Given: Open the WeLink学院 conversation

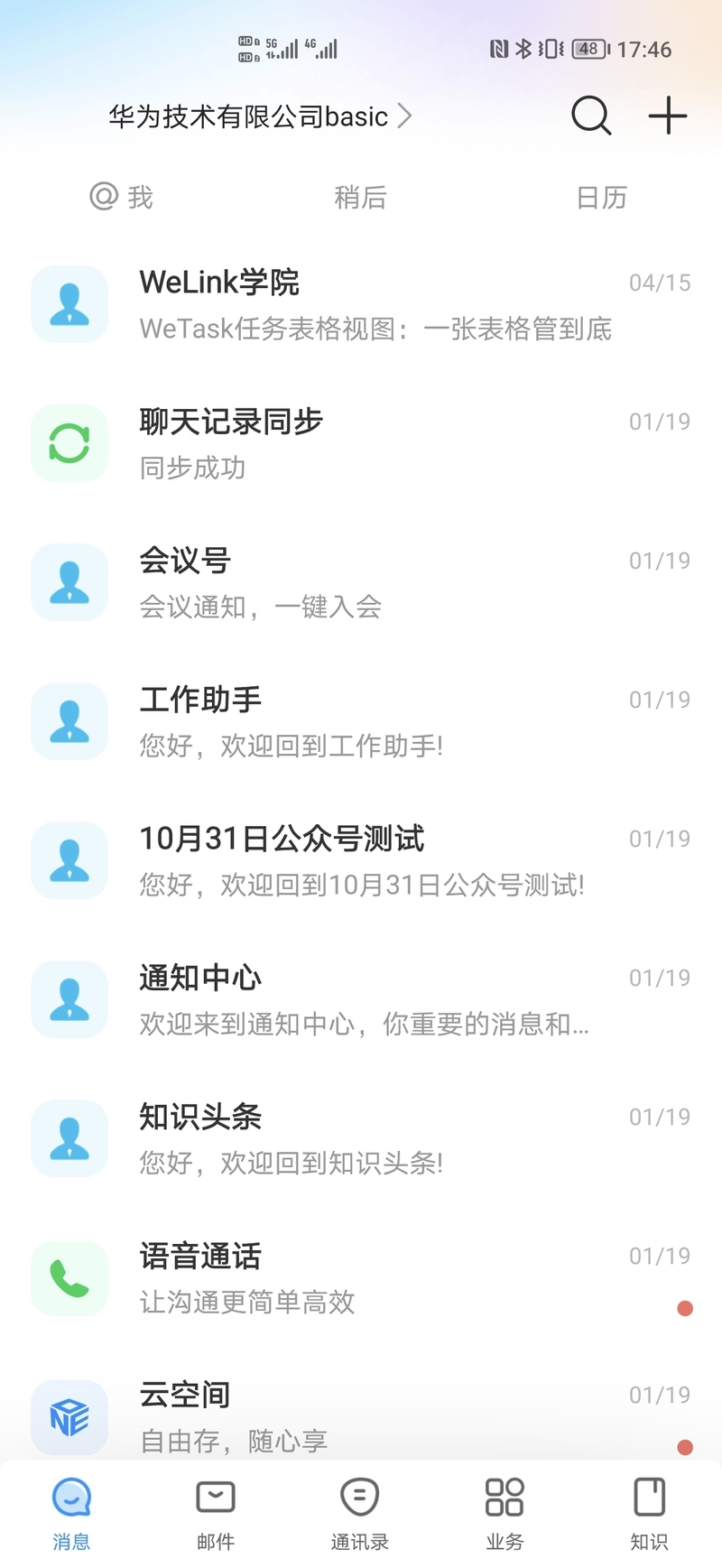Looking at the screenshot, I should pos(361,304).
